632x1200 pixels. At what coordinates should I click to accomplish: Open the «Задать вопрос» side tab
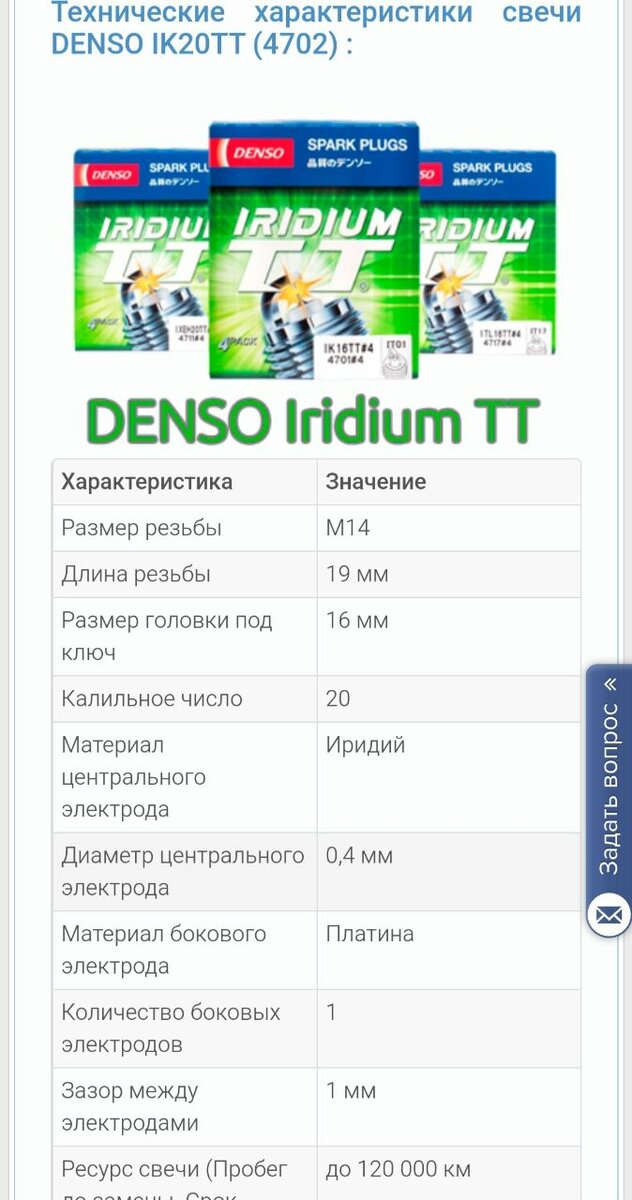[609, 790]
